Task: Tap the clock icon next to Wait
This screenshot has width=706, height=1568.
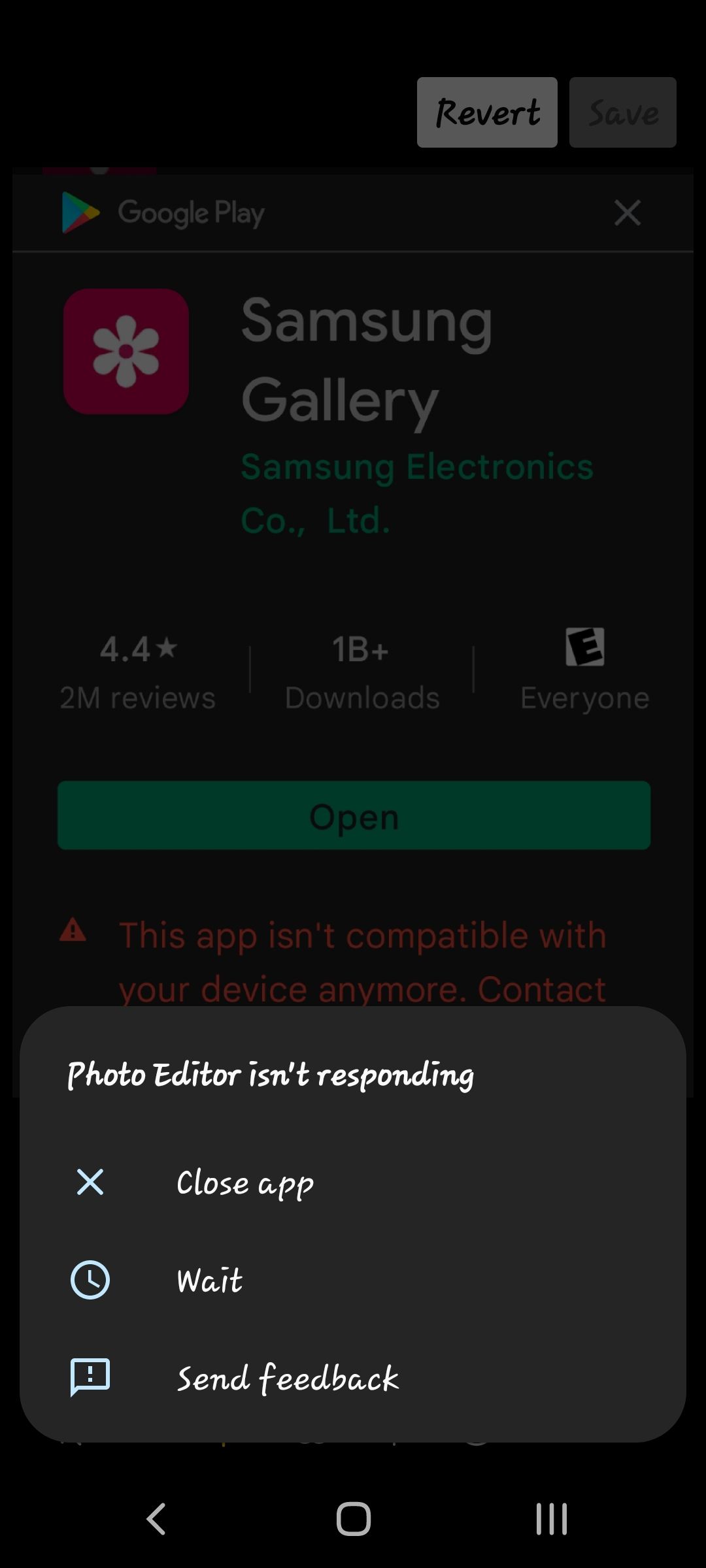Action: pyautogui.click(x=89, y=1280)
